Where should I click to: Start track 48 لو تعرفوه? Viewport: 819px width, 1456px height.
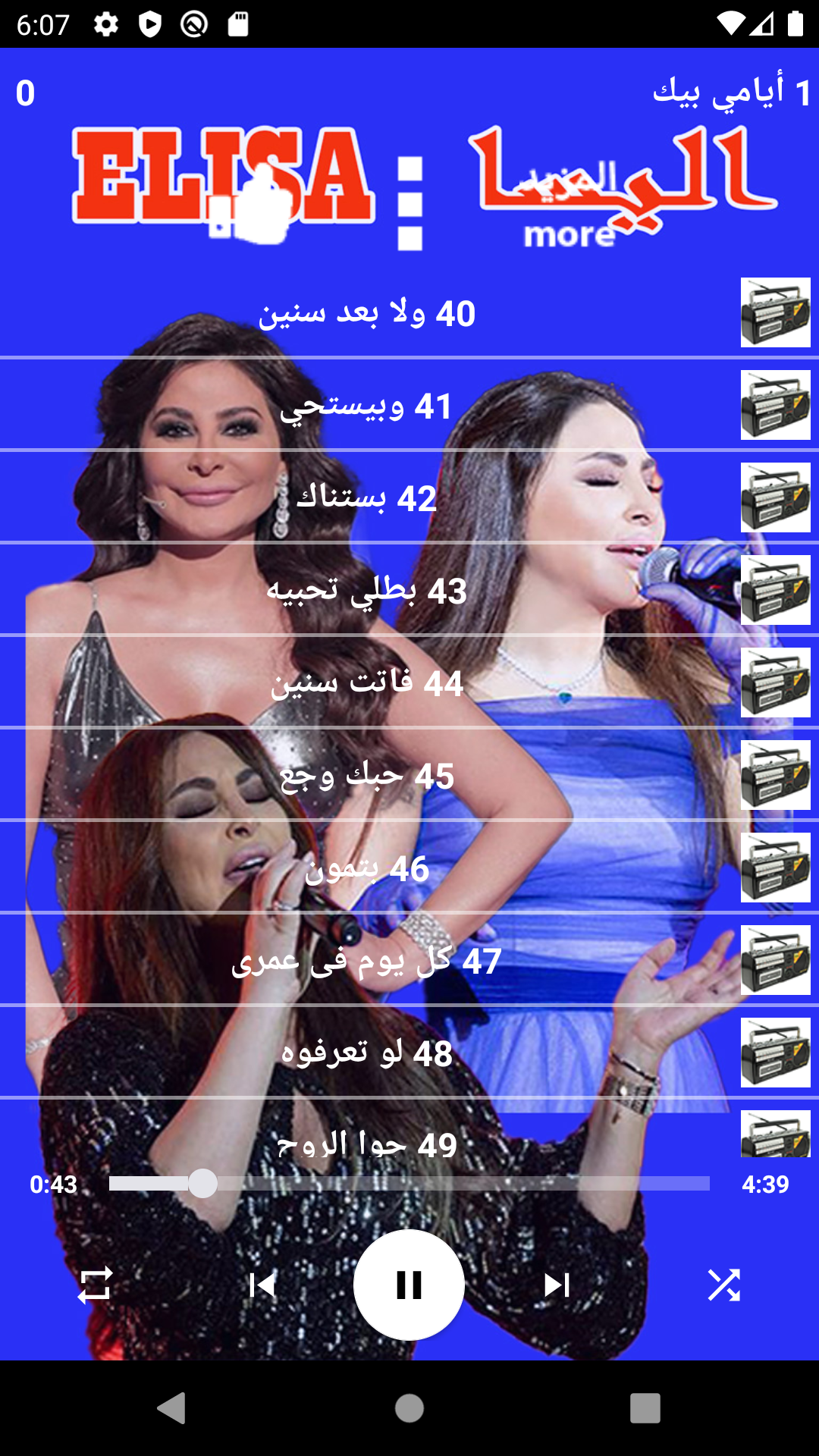(367, 1053)
